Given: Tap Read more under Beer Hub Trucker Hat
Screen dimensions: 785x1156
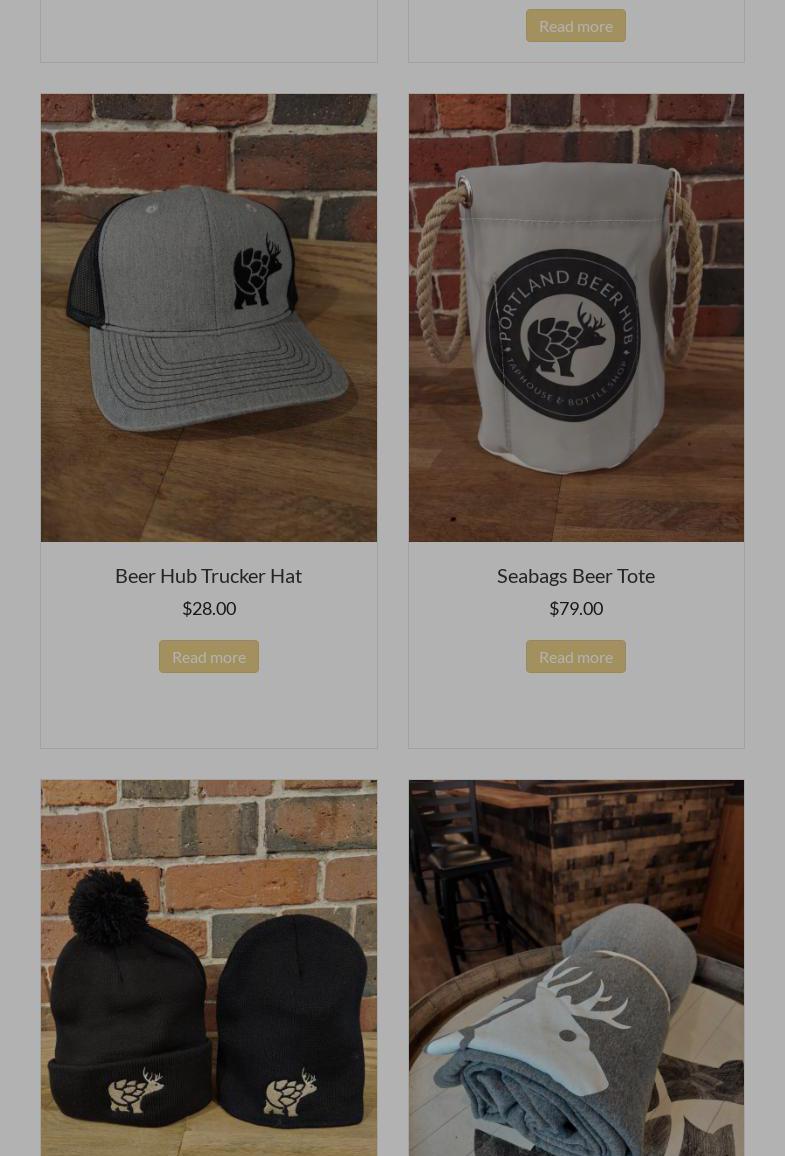Looking at the screenshot, I should coord(208,656).
